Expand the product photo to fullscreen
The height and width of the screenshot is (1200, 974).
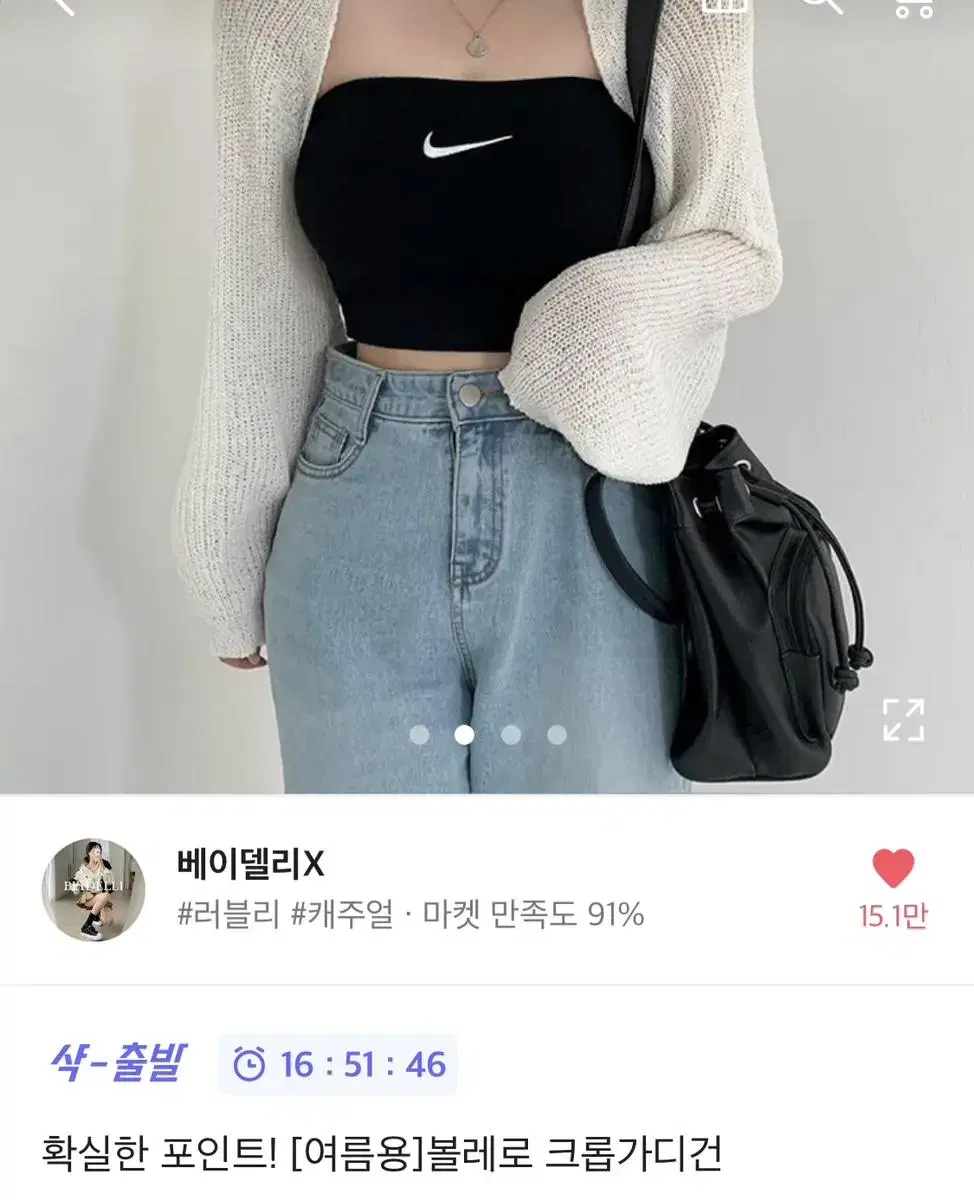point(902,720)
